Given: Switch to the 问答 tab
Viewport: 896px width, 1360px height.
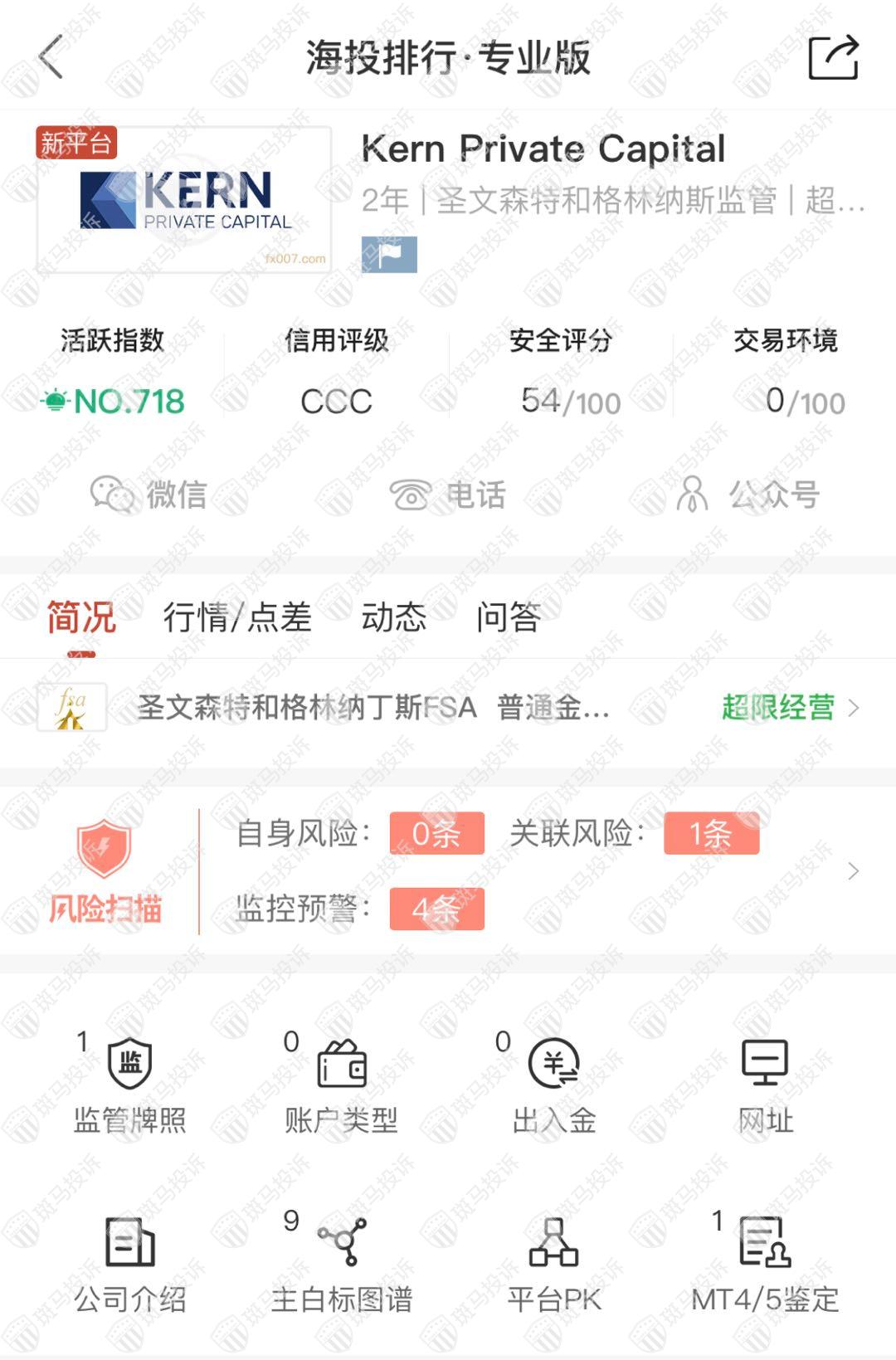Looking at the screenshot, I should 509,617.
